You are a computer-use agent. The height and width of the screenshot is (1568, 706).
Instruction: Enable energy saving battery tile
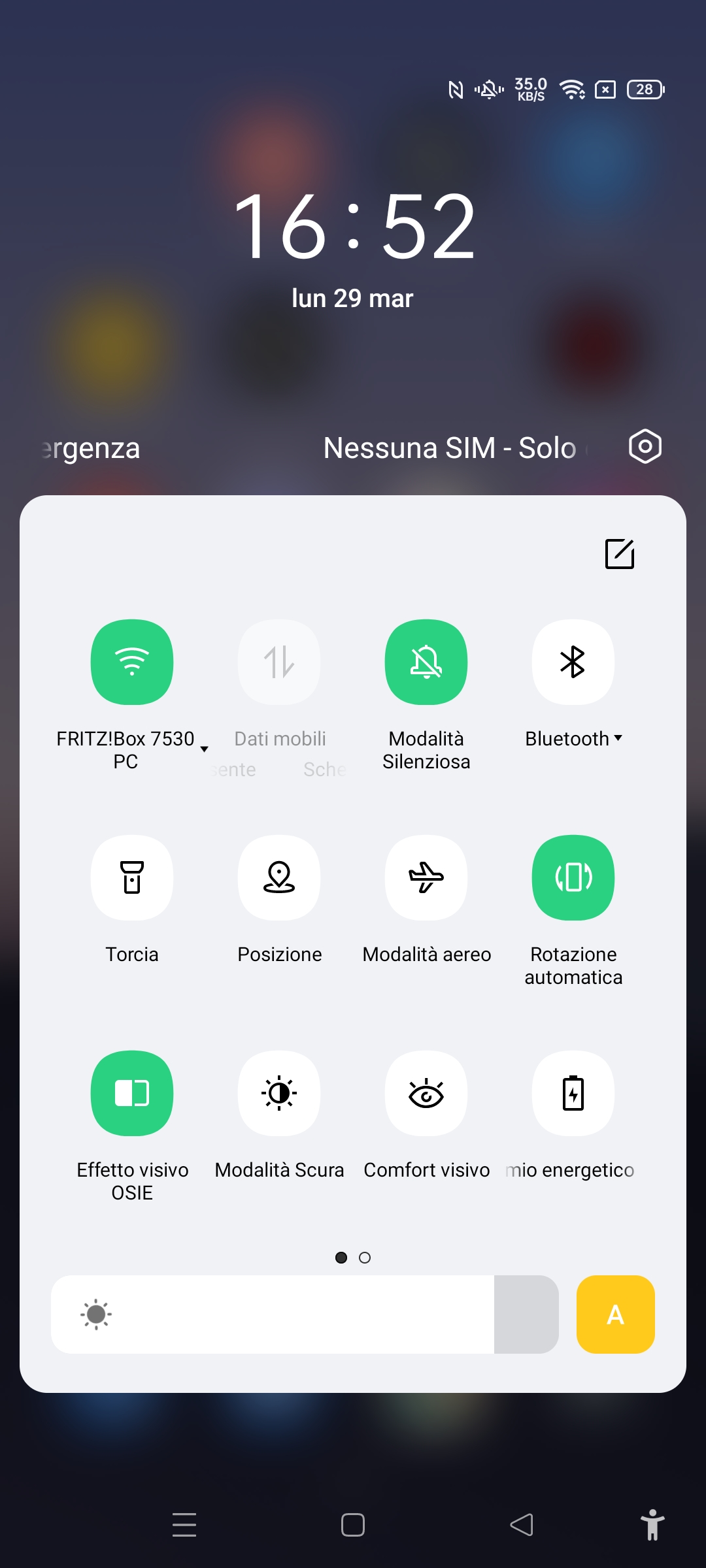(x=573, y=1093)
